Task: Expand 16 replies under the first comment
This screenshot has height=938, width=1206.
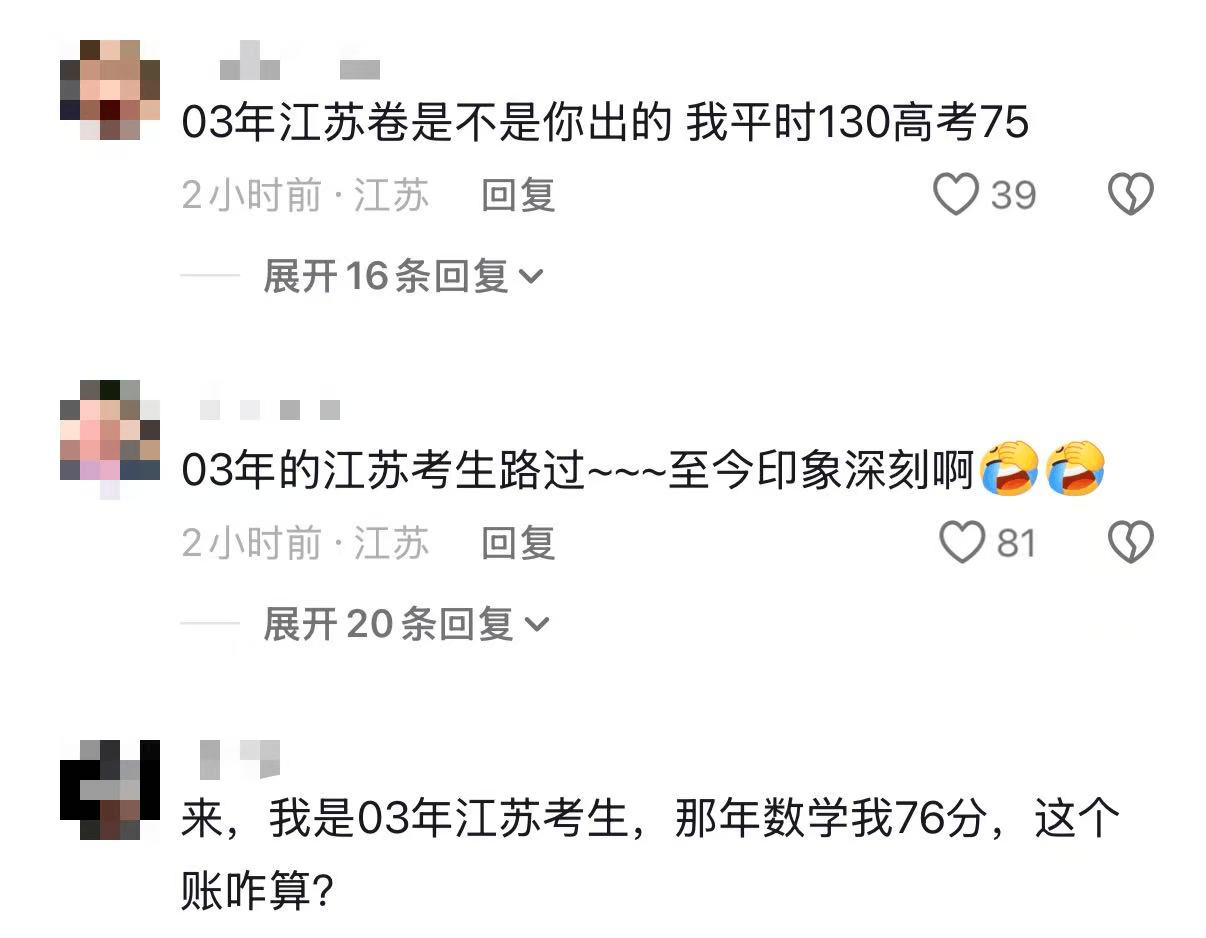Action: tap(402, 276)
